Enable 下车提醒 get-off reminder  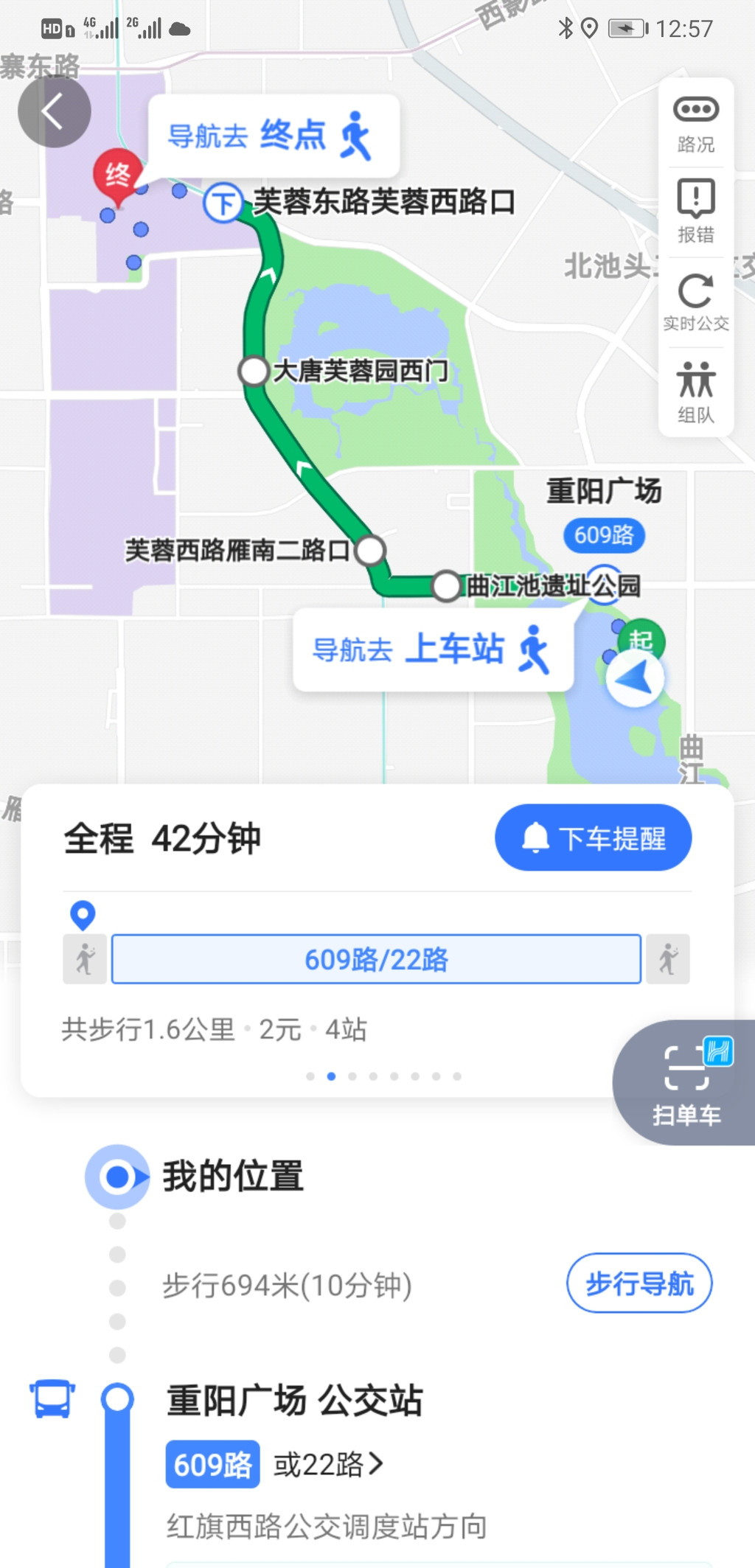coord(593,838)
